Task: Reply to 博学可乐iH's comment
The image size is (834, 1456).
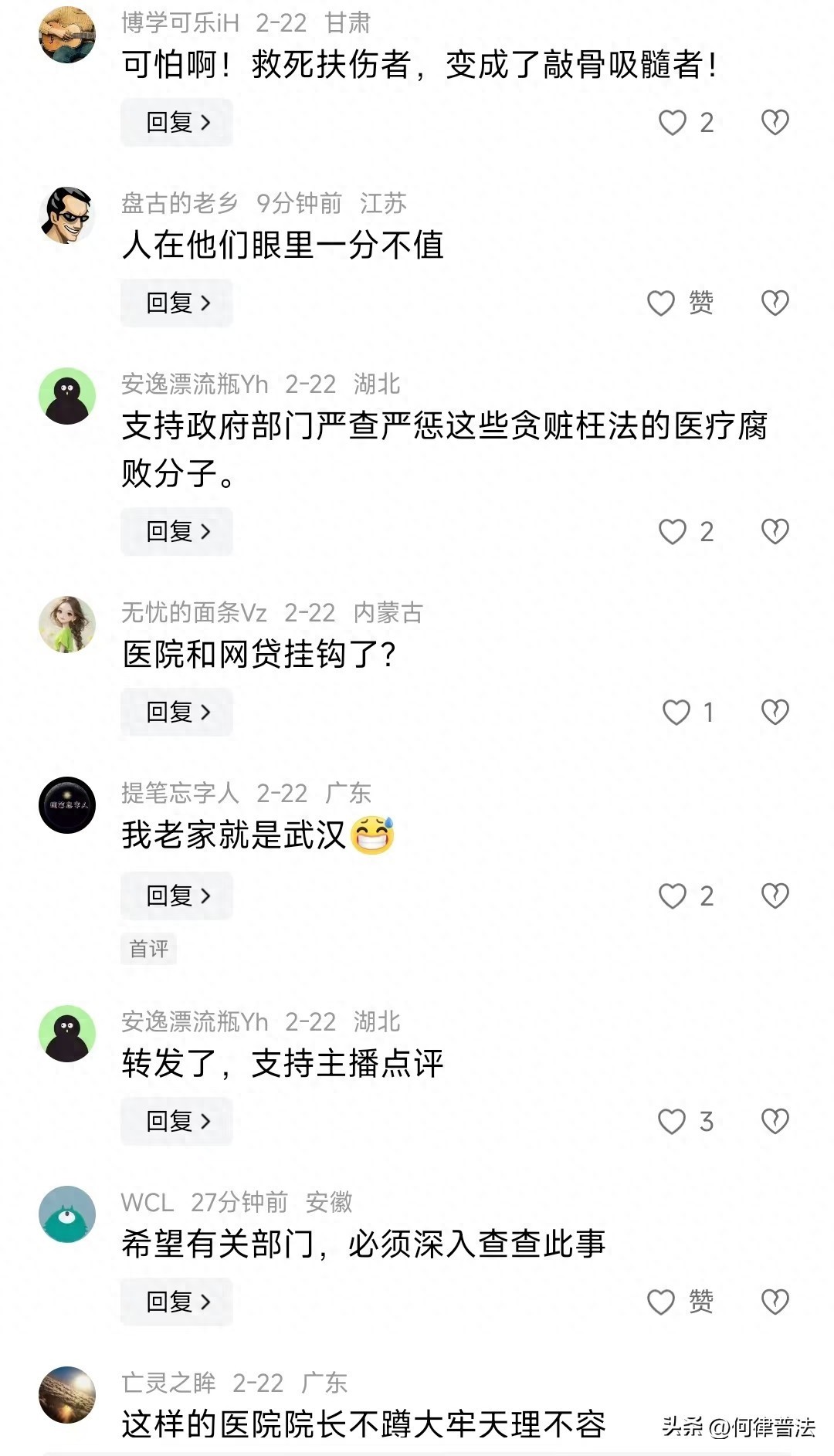Action: tap(177, 122)
